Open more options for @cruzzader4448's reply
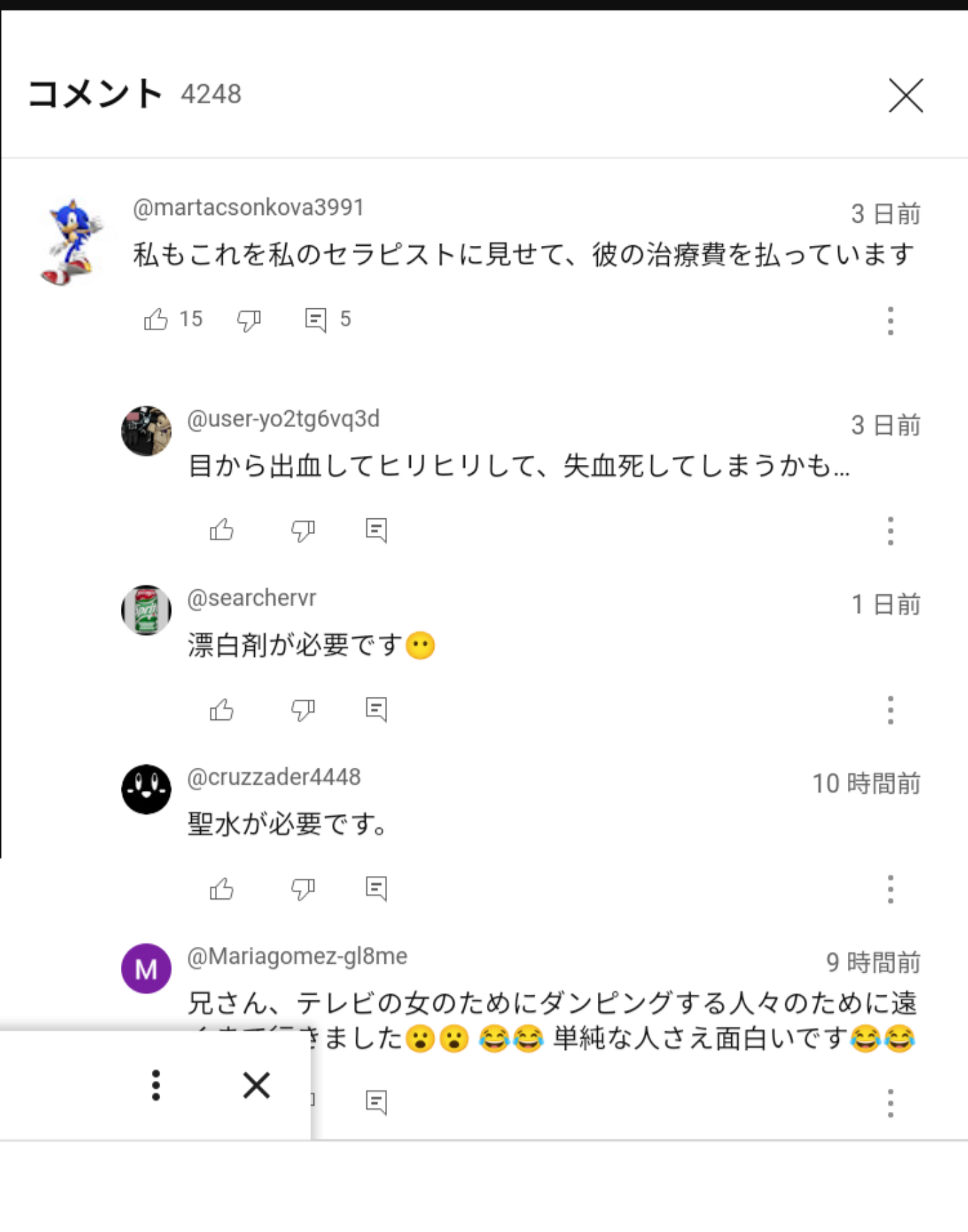This screenshot has height=1232, width=968. [x=890, y=889]
